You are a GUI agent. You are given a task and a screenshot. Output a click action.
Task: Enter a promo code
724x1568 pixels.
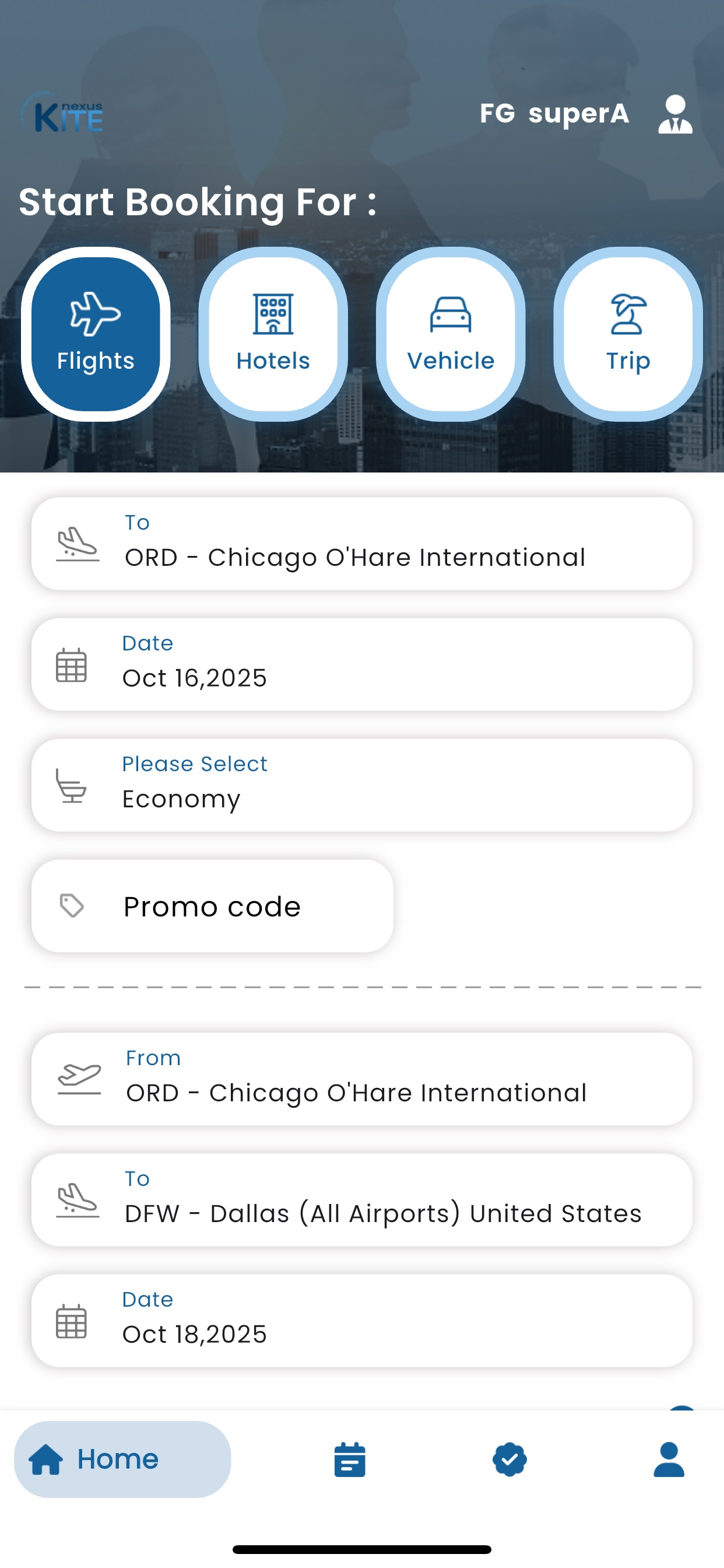[212, 906]
